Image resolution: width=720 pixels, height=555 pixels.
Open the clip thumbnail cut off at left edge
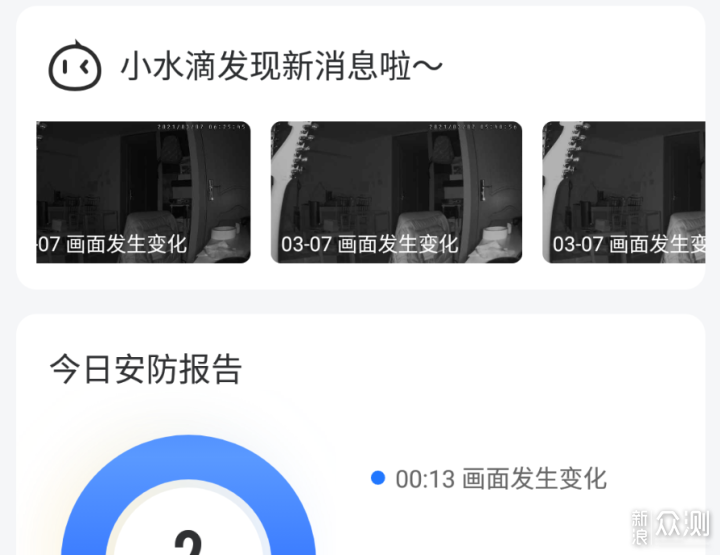[x=143, y=192]
